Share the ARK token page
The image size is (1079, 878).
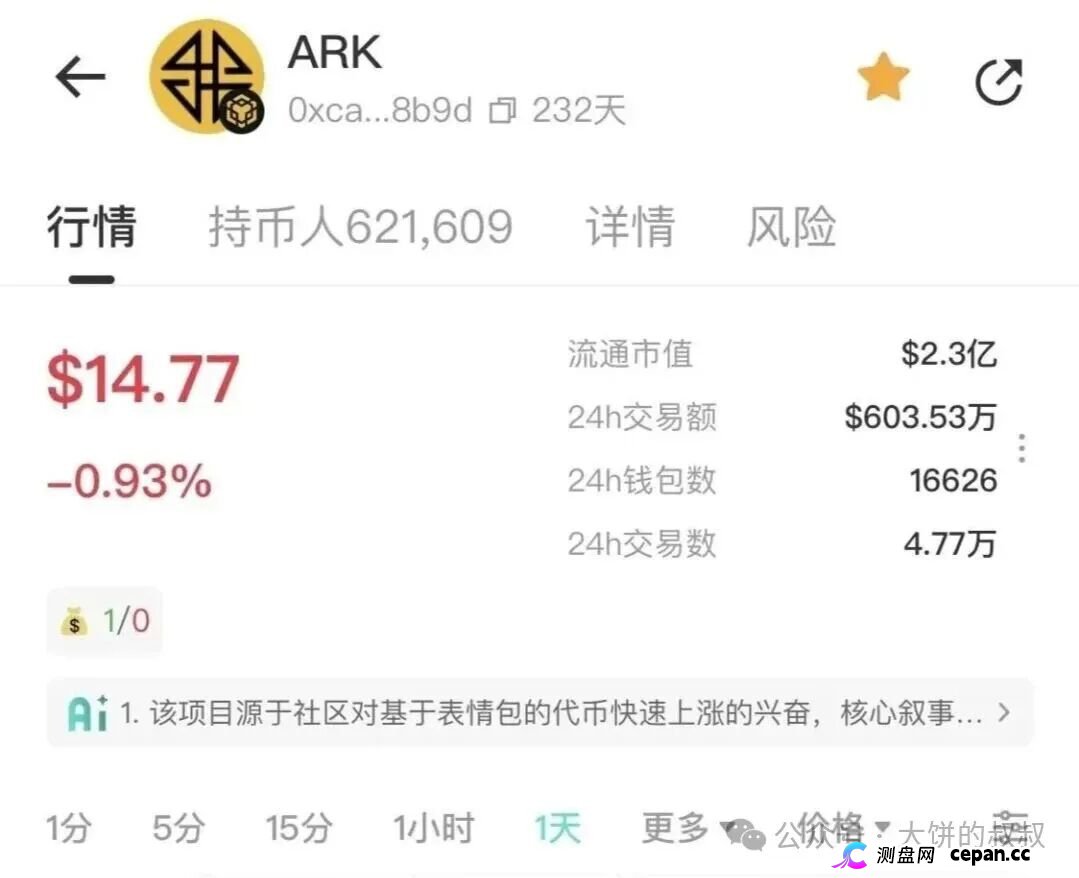[998, 81]
